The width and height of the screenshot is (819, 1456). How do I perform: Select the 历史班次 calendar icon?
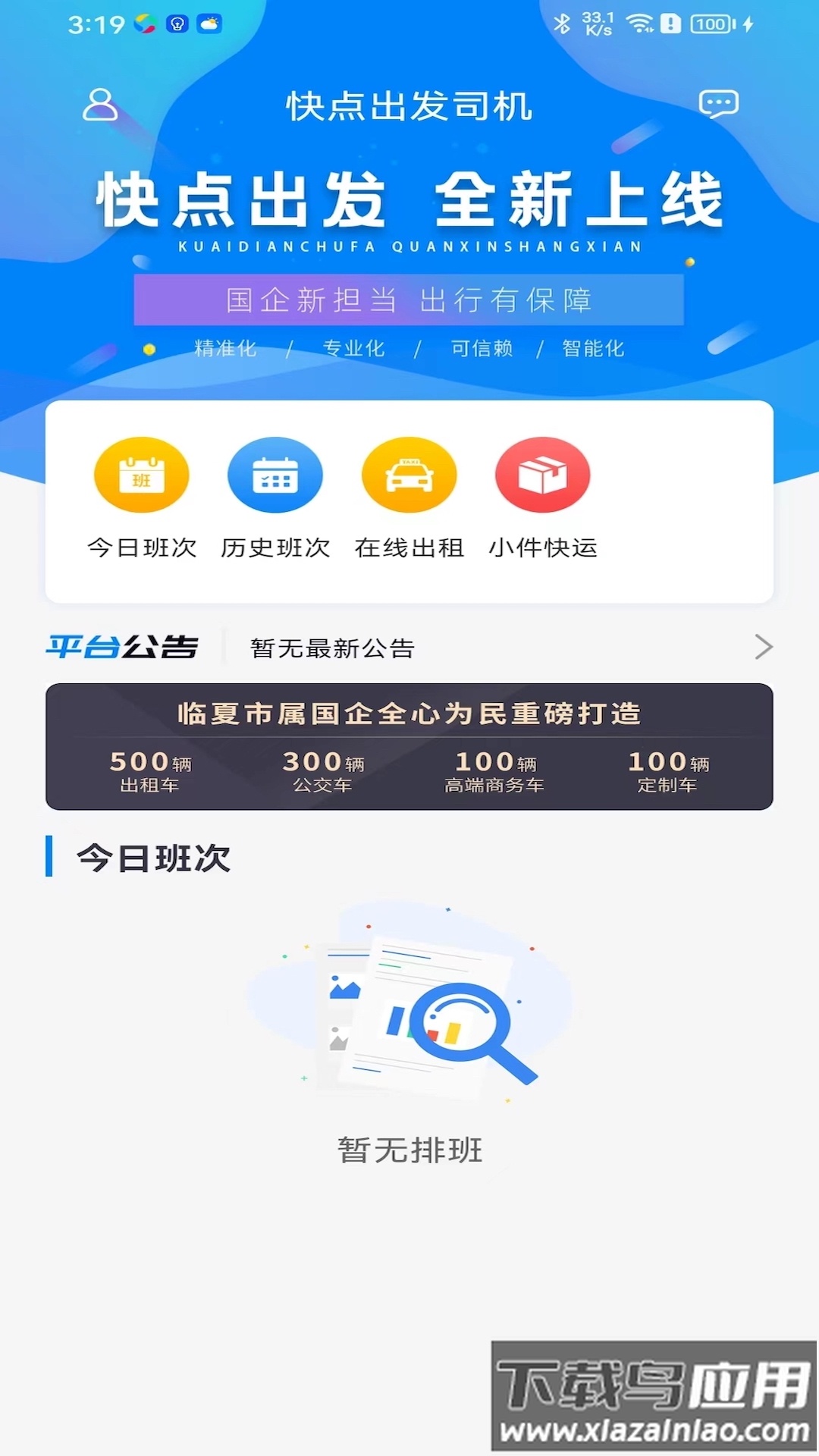pyautogui.click(x=275, y=475)
